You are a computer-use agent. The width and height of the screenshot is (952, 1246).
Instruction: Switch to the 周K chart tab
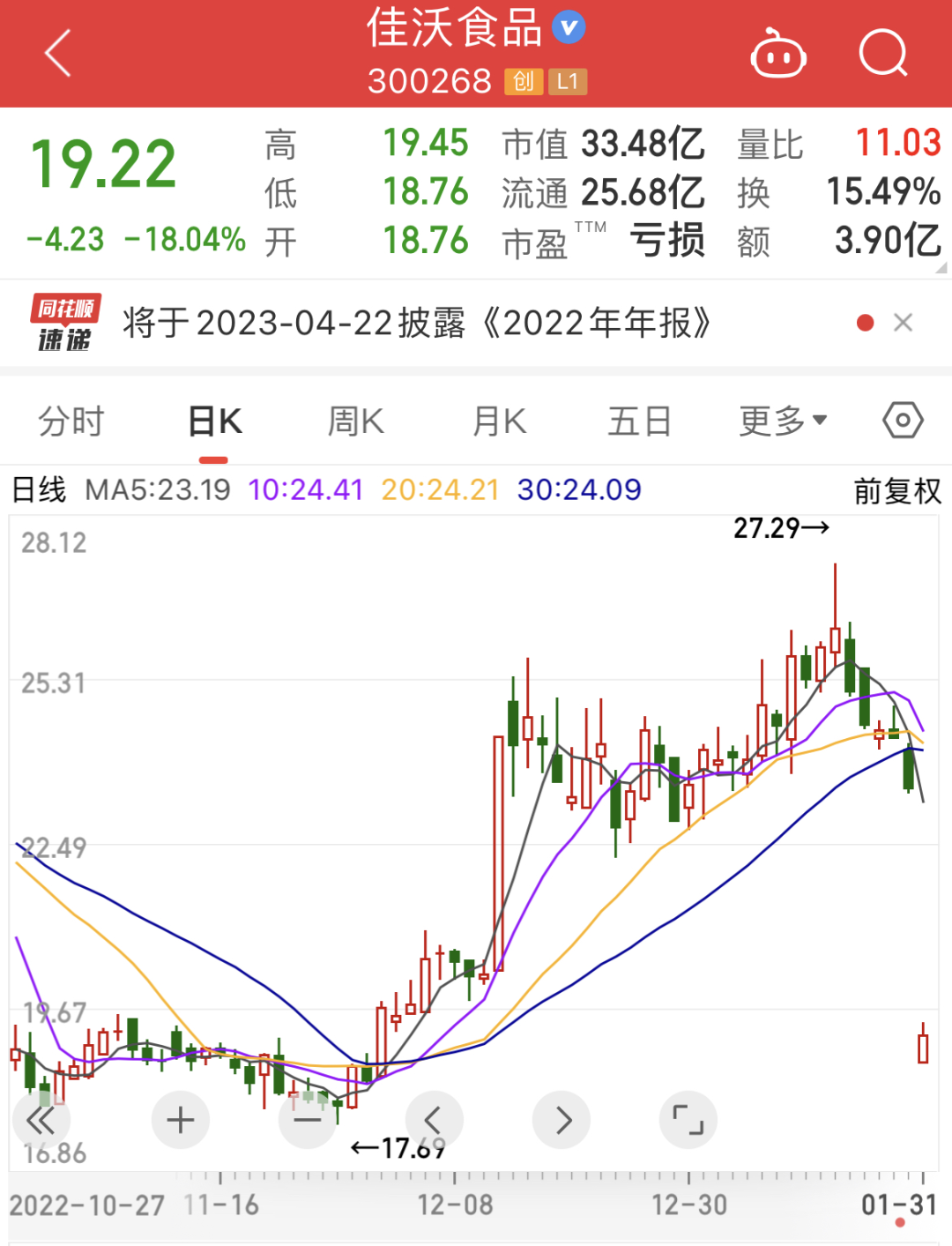356,422
